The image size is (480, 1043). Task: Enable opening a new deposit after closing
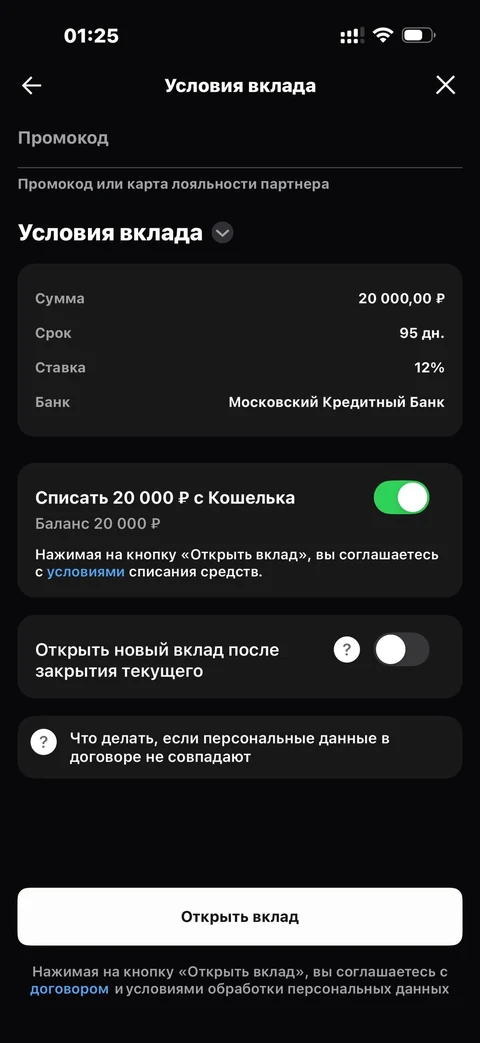pos(402,649)
